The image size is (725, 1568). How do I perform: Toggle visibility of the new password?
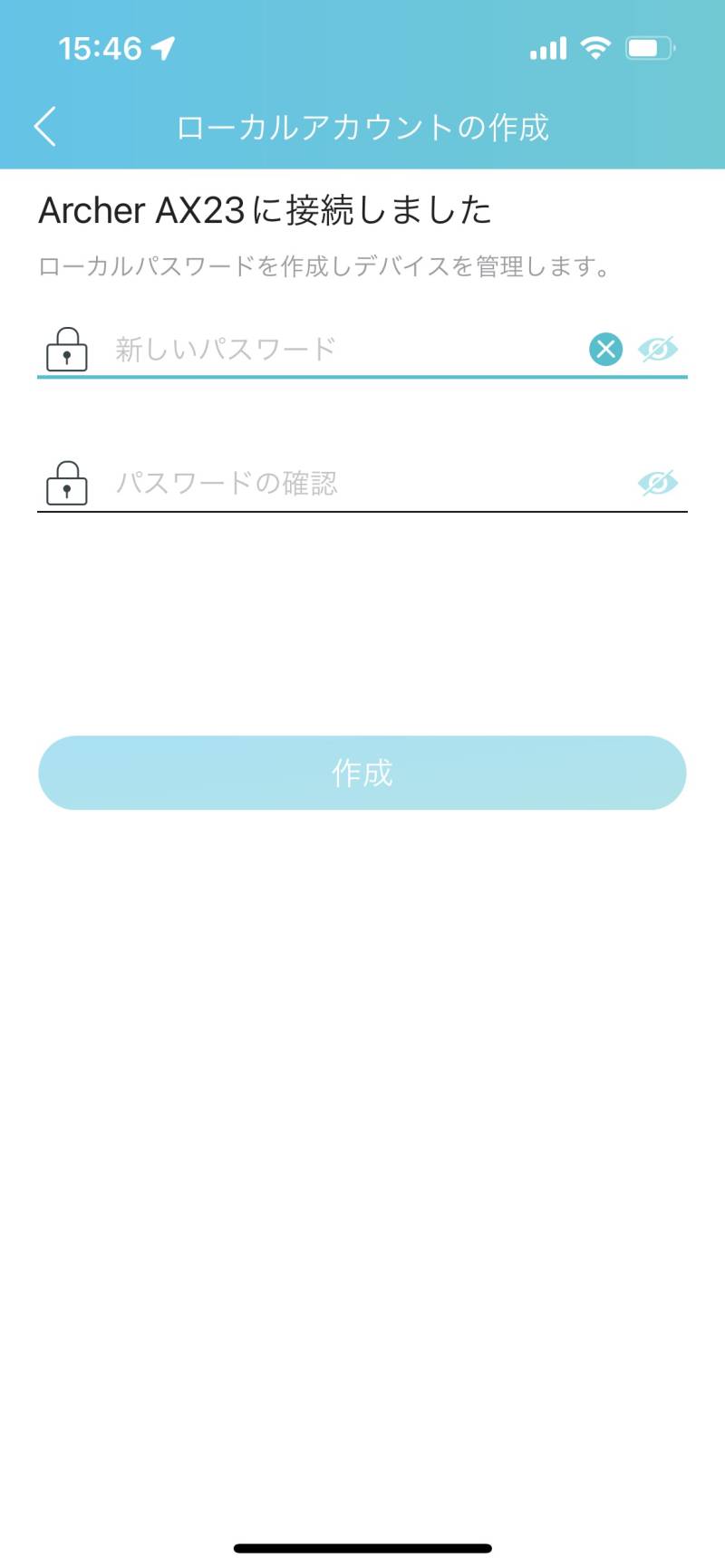(658, 349)
